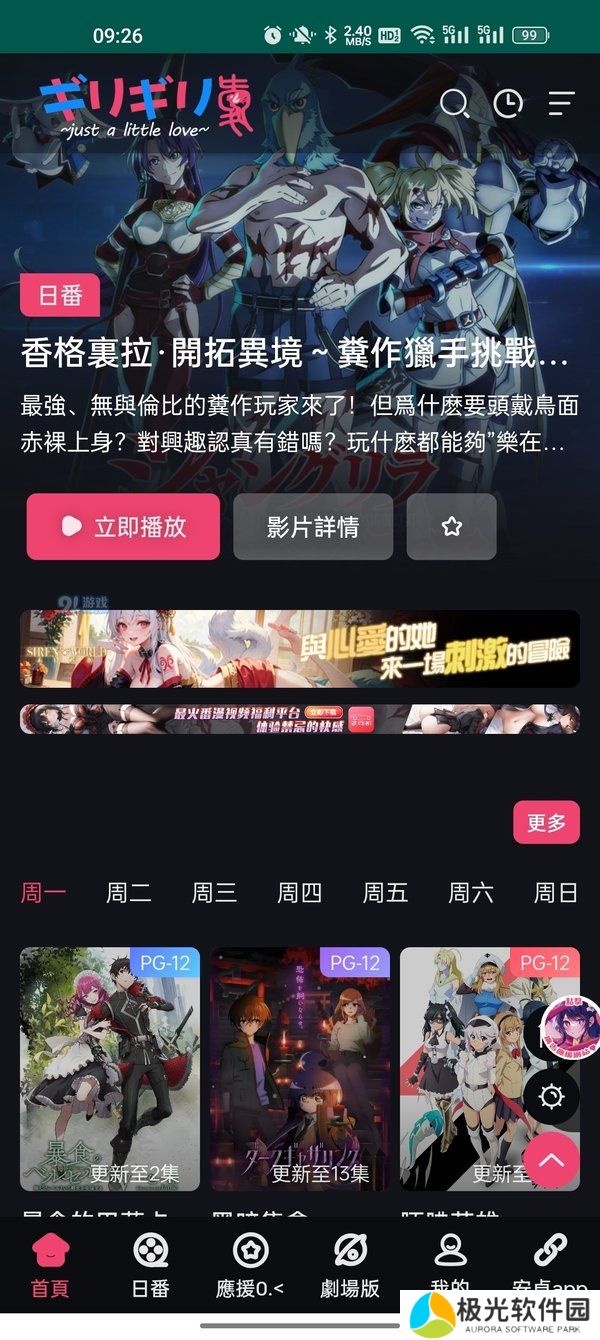Viewport: 600px width, 1340px height.
Task: Select the 周四 schedule tab
Action: [x=299, y=892]
